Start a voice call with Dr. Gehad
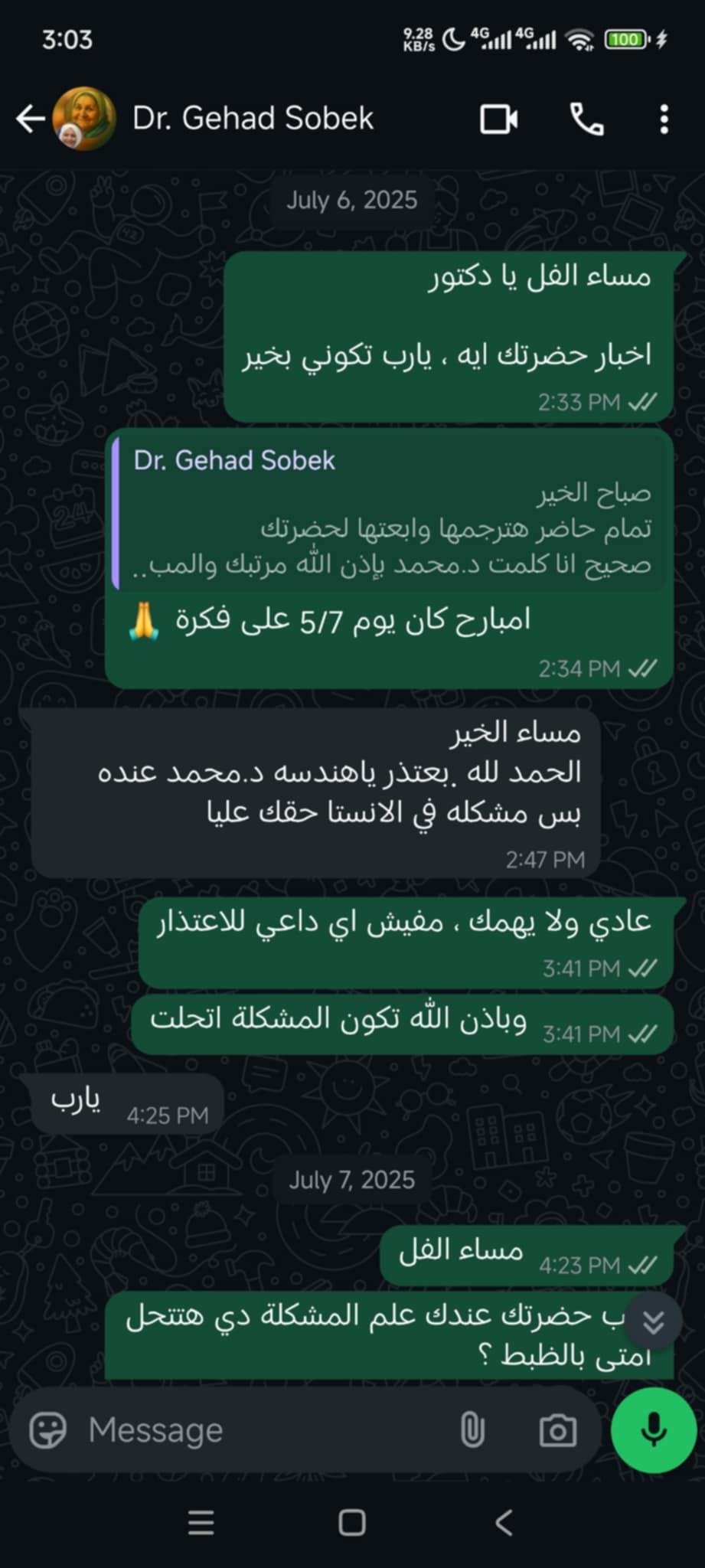This screenshot has width=705, height=1568. coord(587,119)
